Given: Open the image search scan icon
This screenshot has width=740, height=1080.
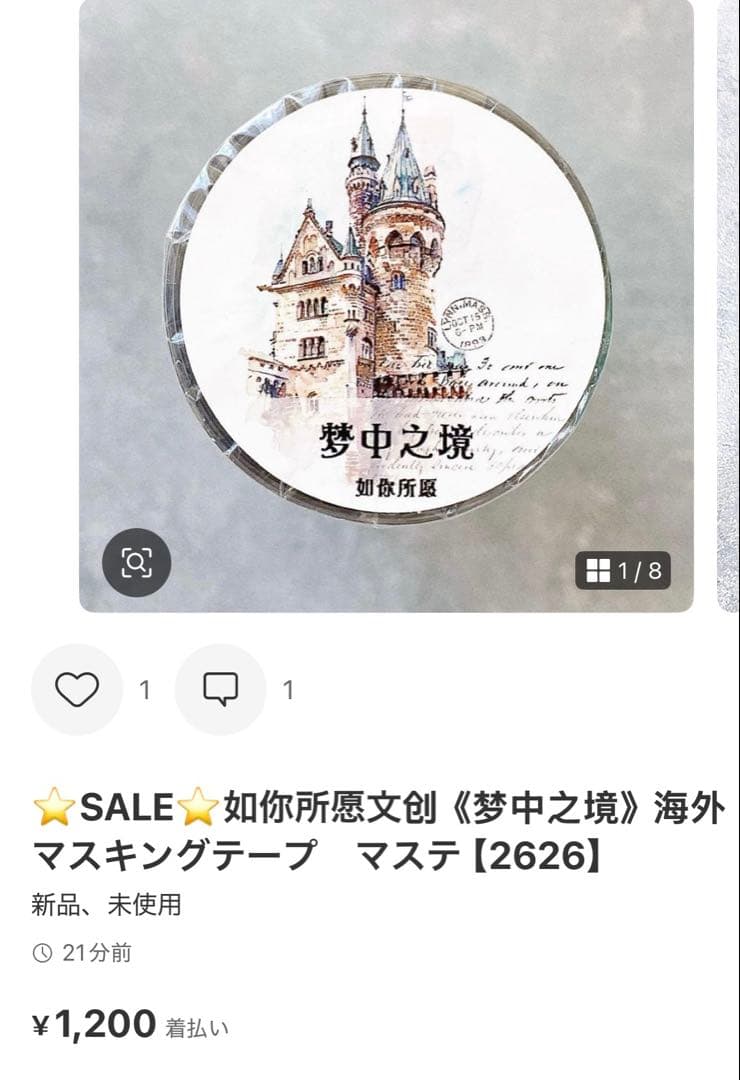Looking at the screenshot, I should (137, 563).
